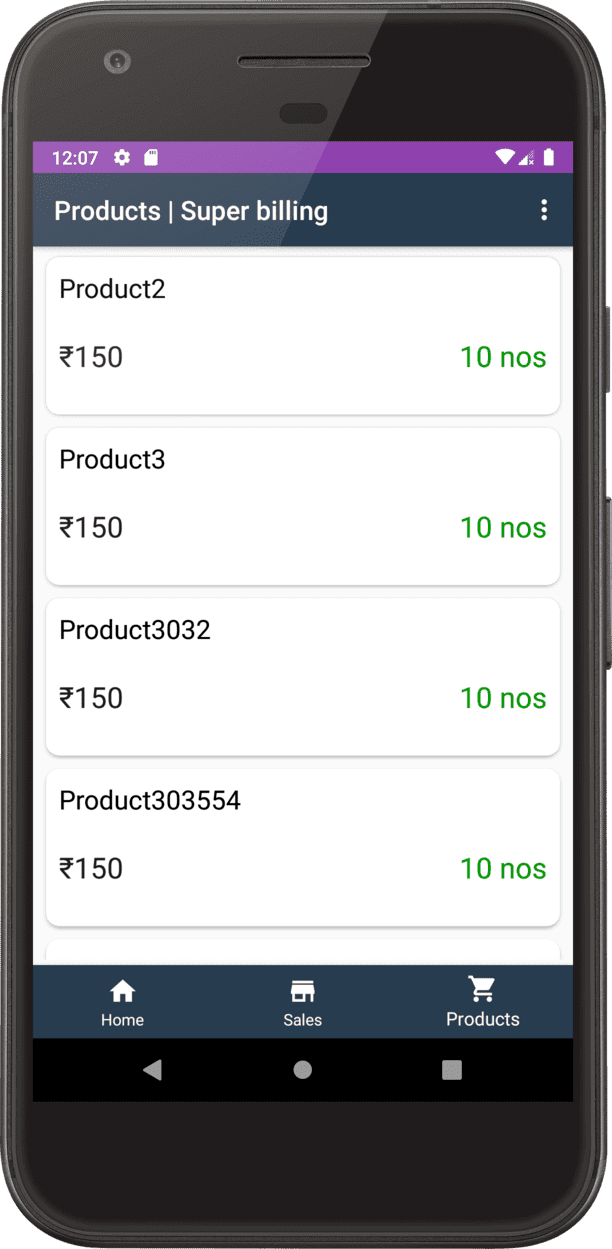Select the Product303554 card
Screen dimensions: 612x1249
tap(302, 847)
